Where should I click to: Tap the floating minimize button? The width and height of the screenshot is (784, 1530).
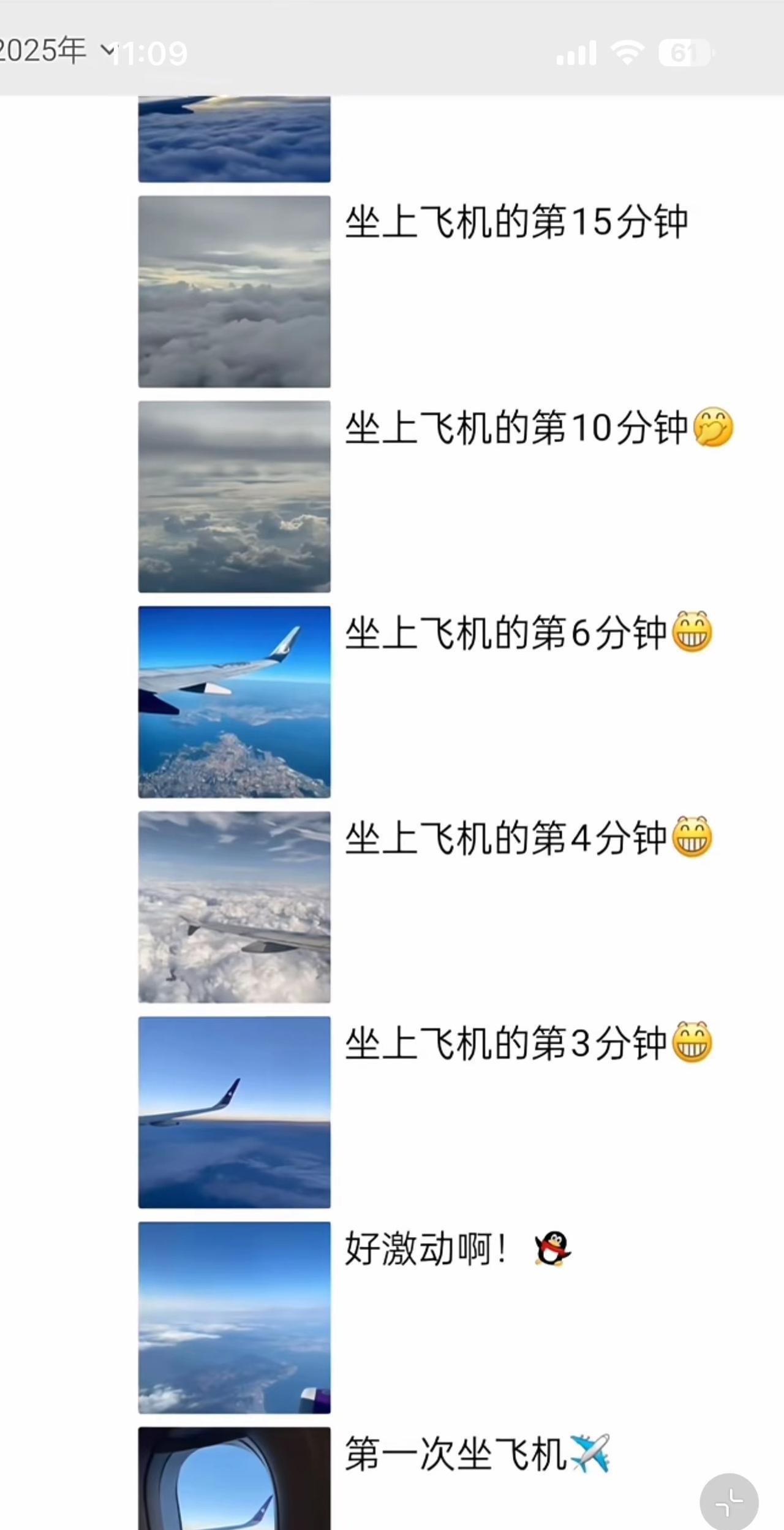(729, 1502)
